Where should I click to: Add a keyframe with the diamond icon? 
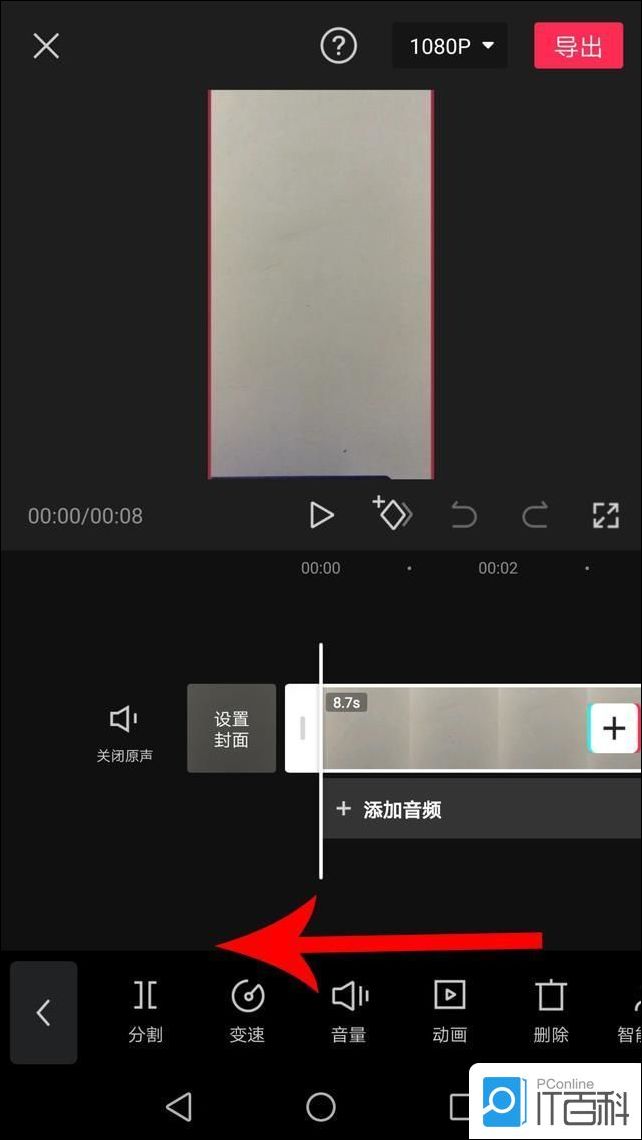pyautogui.click(x=392, y=513)
